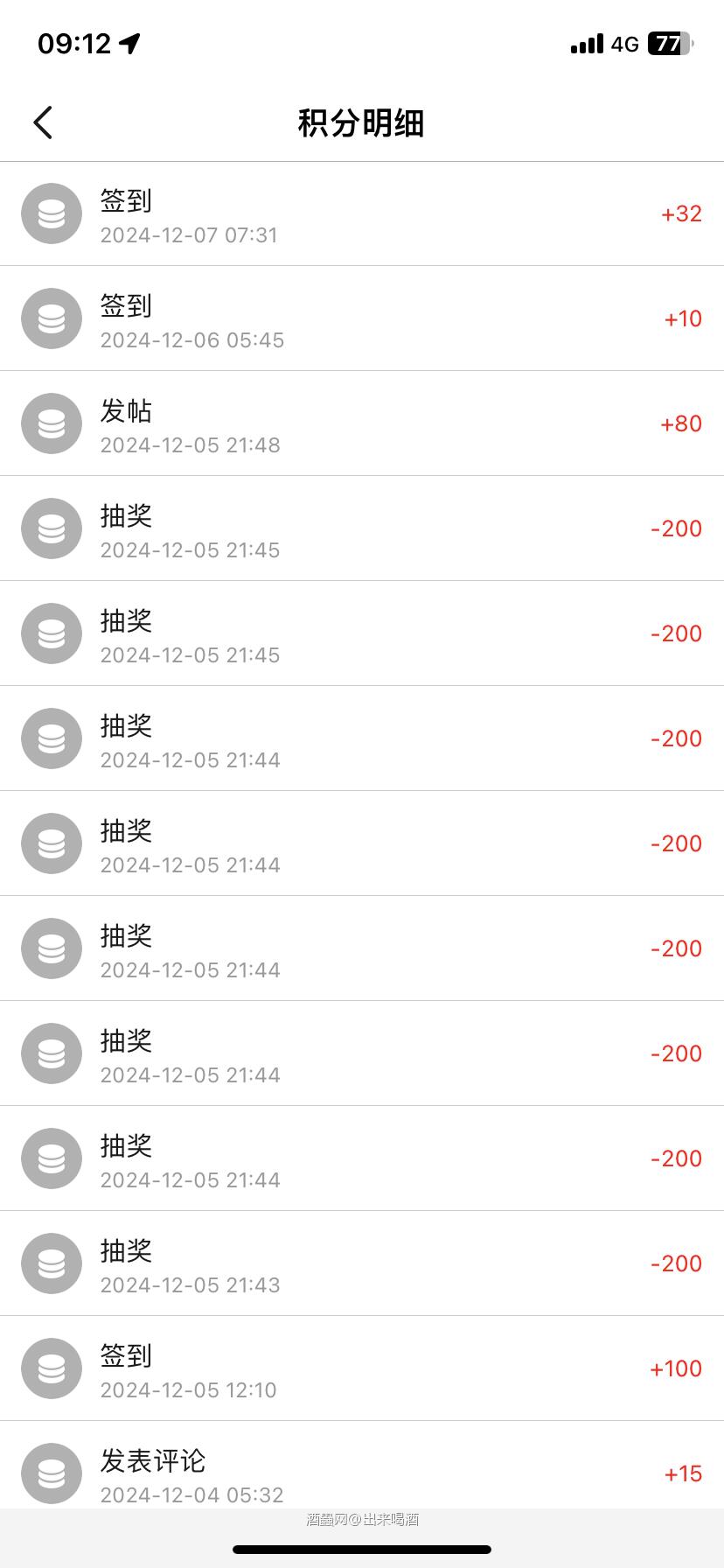Tap the -200 value on the 21:43 抽奖 row
Viewport: 724px width, 1568px height.
(676, 1263)
